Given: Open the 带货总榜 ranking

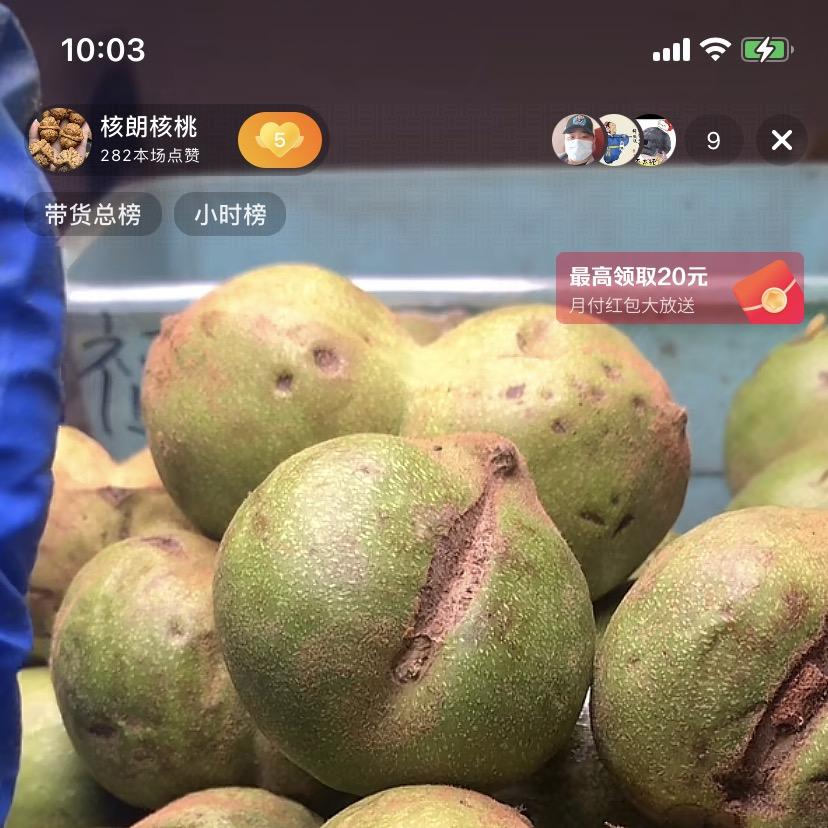Looking at the screenshot, I should [93, 215].
